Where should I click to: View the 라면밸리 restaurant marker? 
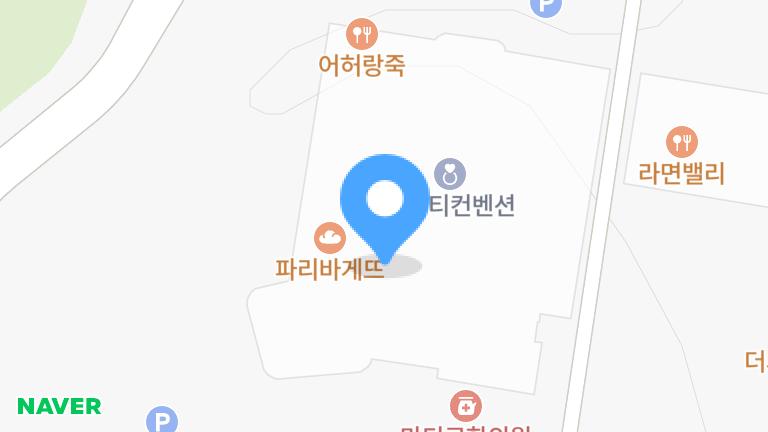click(x=681, y=141)
